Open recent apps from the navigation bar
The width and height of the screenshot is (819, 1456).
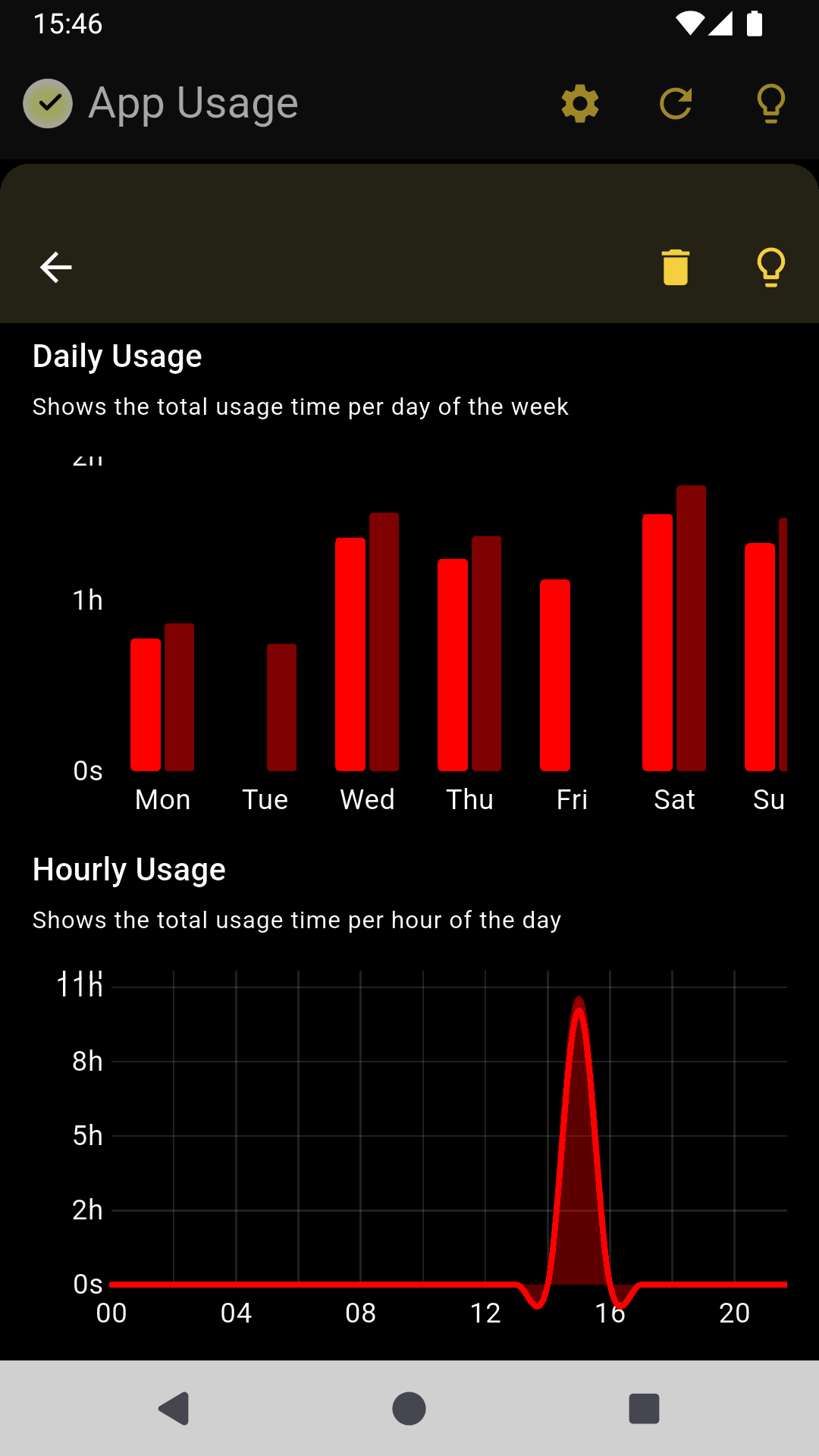(644, 1408)
